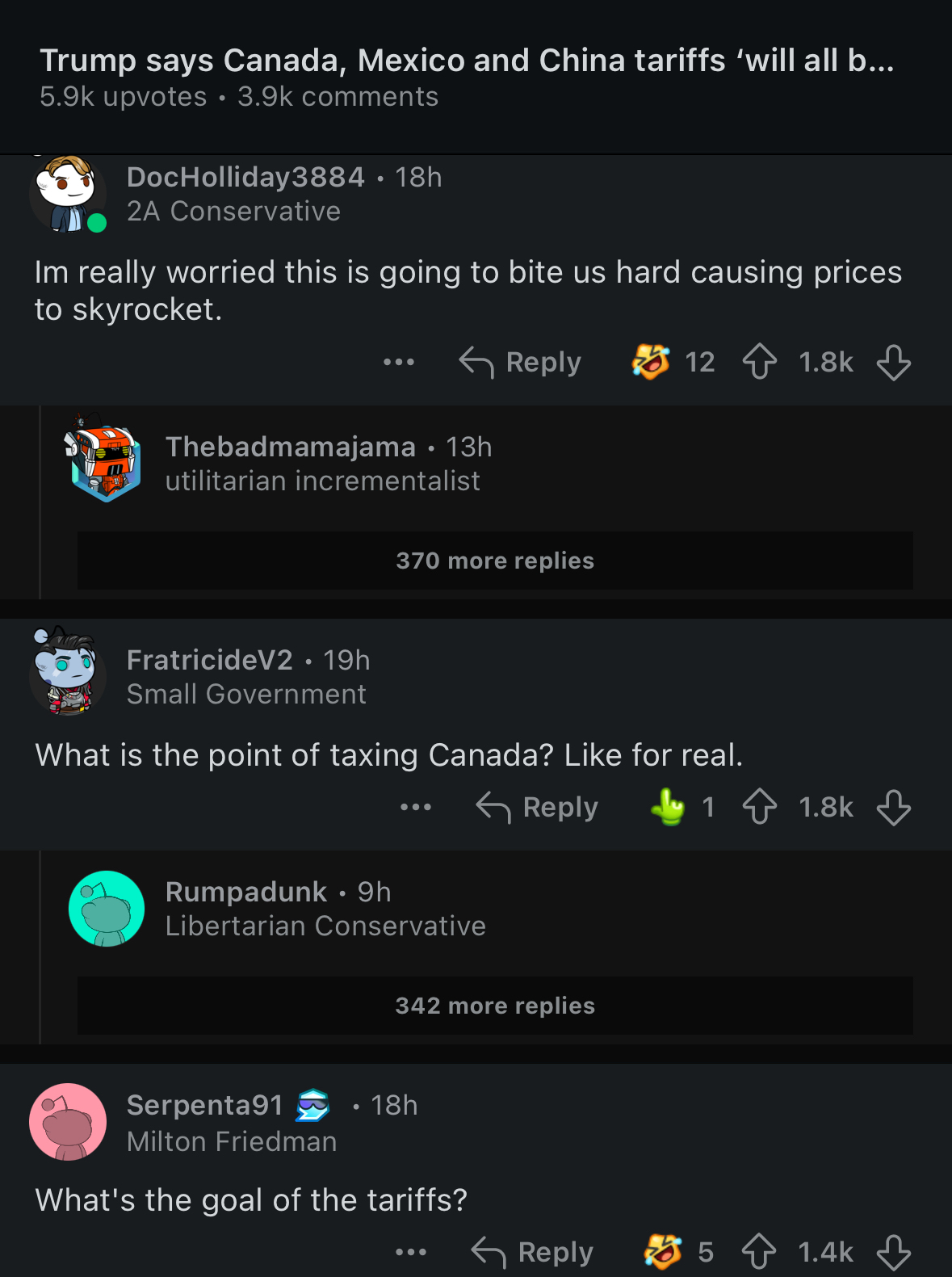Image resolution: width=952 pixels, height=1277 pixels.
Task: Open Rumpadunk's profile
Action: [245, 892]
